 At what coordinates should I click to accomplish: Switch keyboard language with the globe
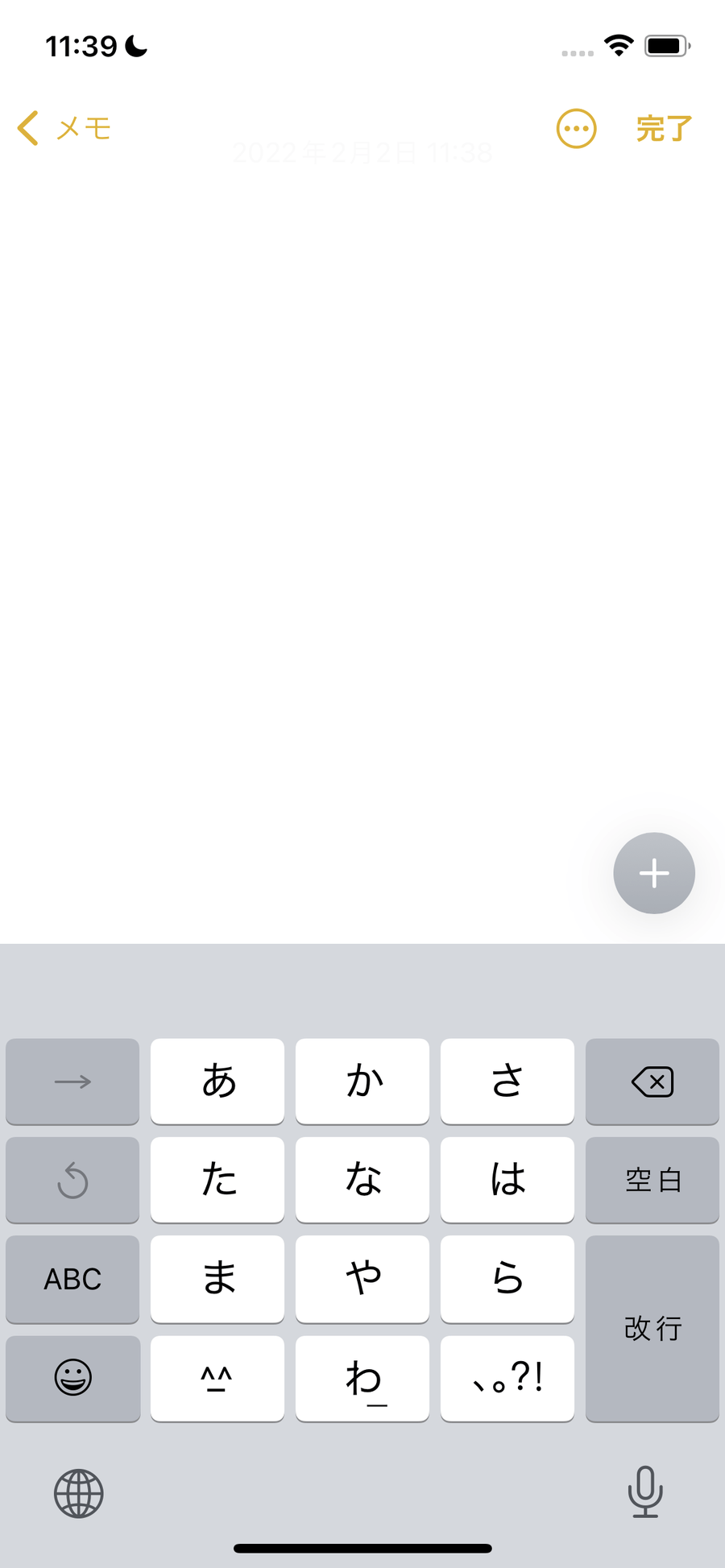click(79, 1493)
